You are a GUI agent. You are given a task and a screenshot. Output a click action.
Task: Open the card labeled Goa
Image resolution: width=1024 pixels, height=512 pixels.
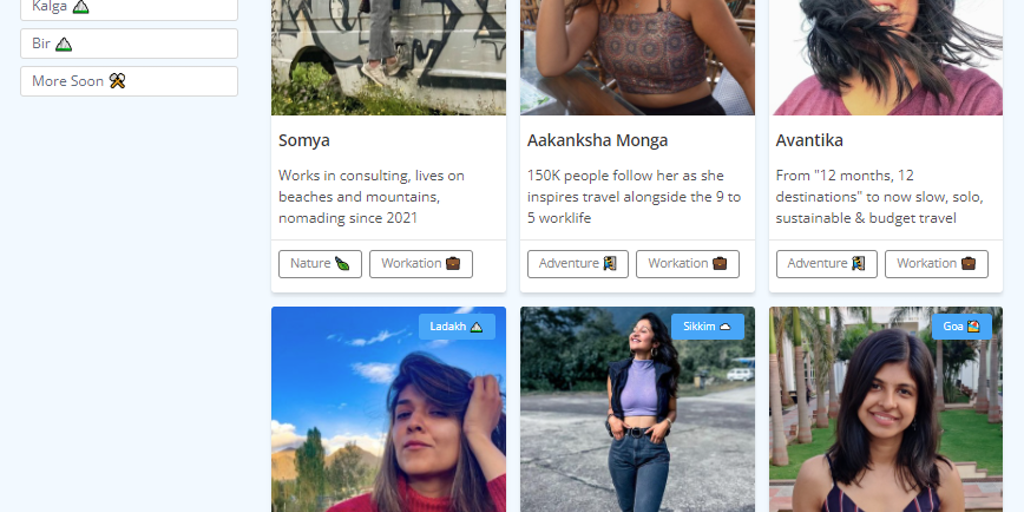click(x=885, y=420)
